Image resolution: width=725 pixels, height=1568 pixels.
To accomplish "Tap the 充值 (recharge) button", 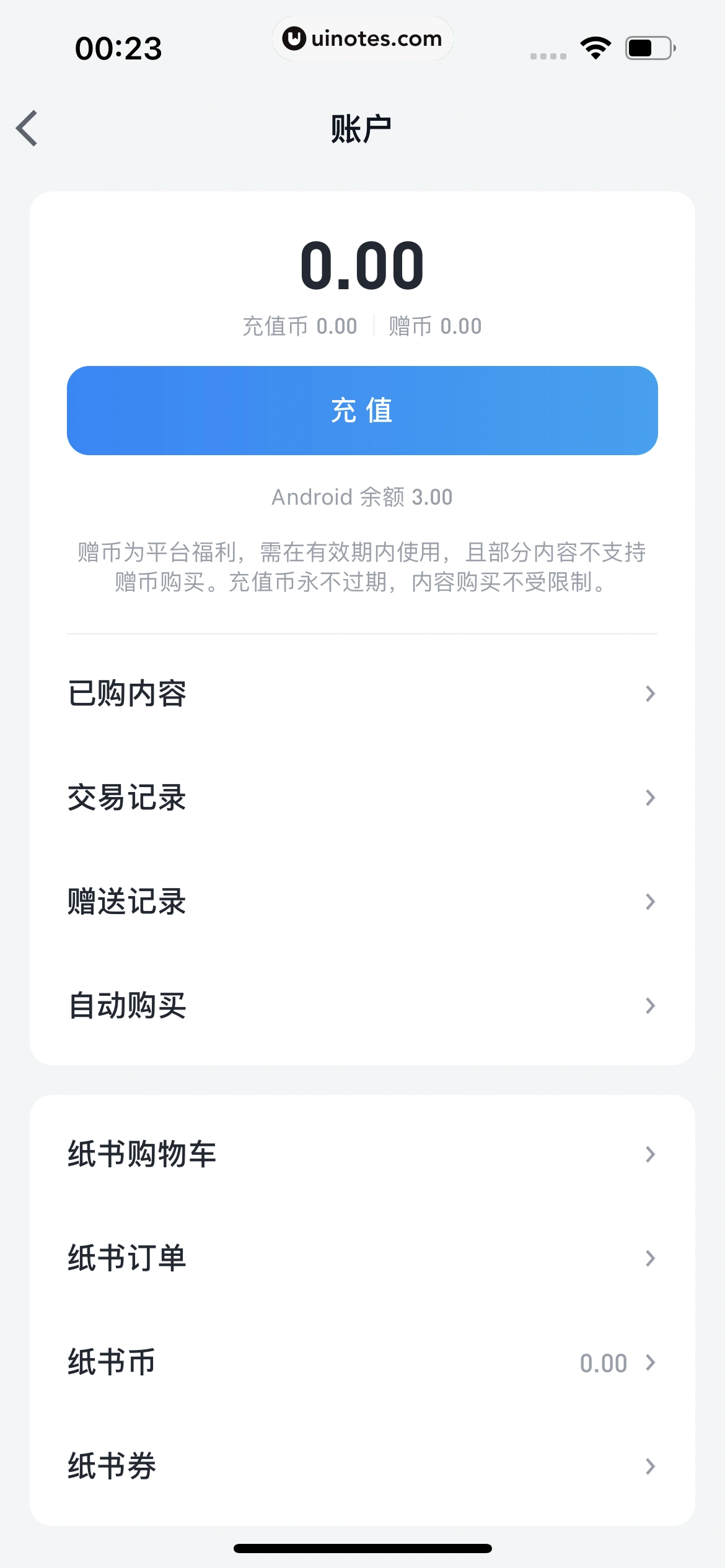I will pyautogui.click(x=362, y=410).
